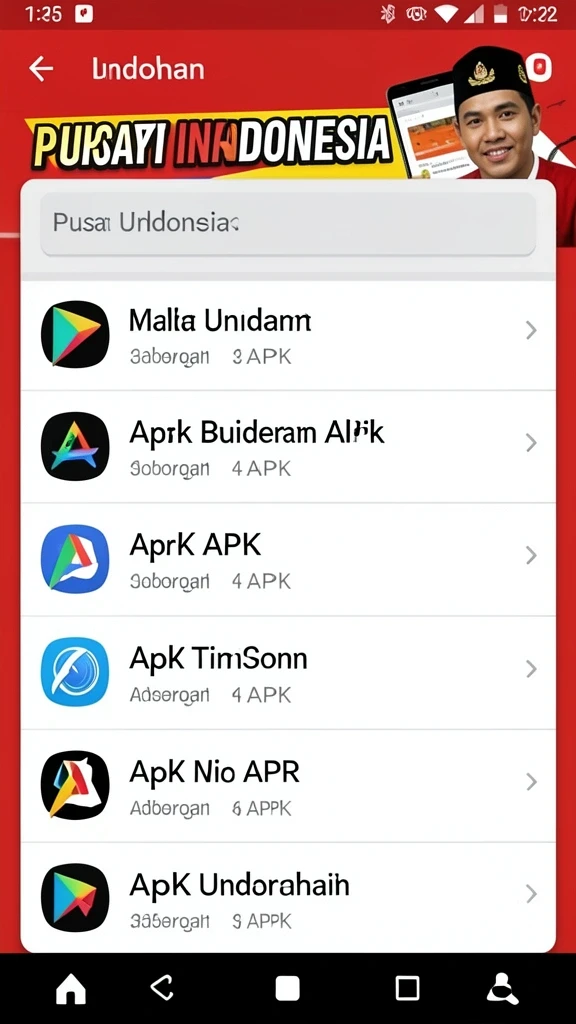Tap the Pusat Urldonsia search field
The height and width of the screenshot is (1024, 576).
coord(288,223)
